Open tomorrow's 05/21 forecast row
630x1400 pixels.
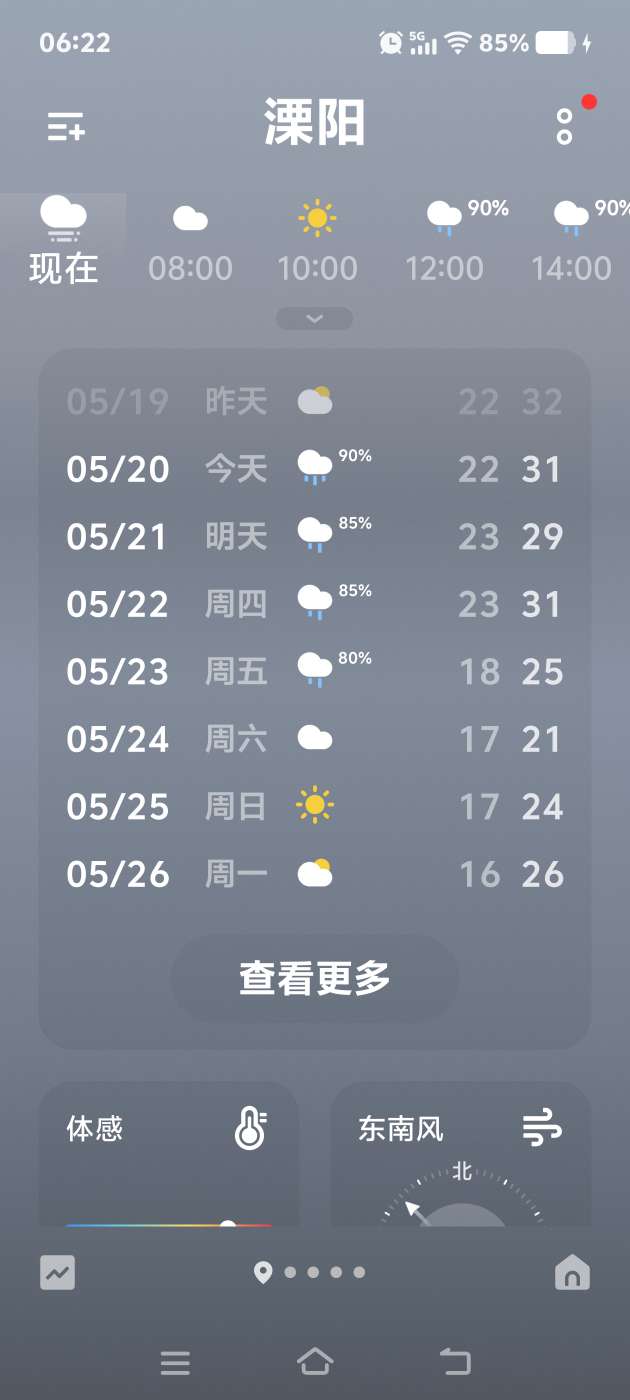(315, 537)
